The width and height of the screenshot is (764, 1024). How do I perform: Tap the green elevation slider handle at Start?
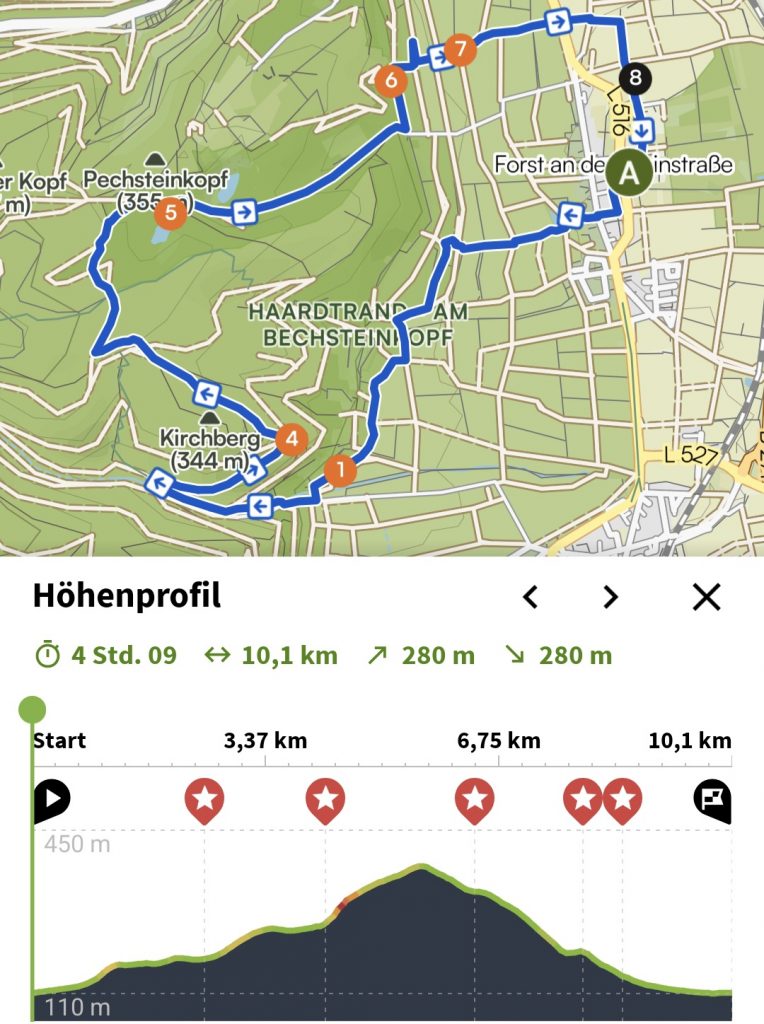coord(33,711)
